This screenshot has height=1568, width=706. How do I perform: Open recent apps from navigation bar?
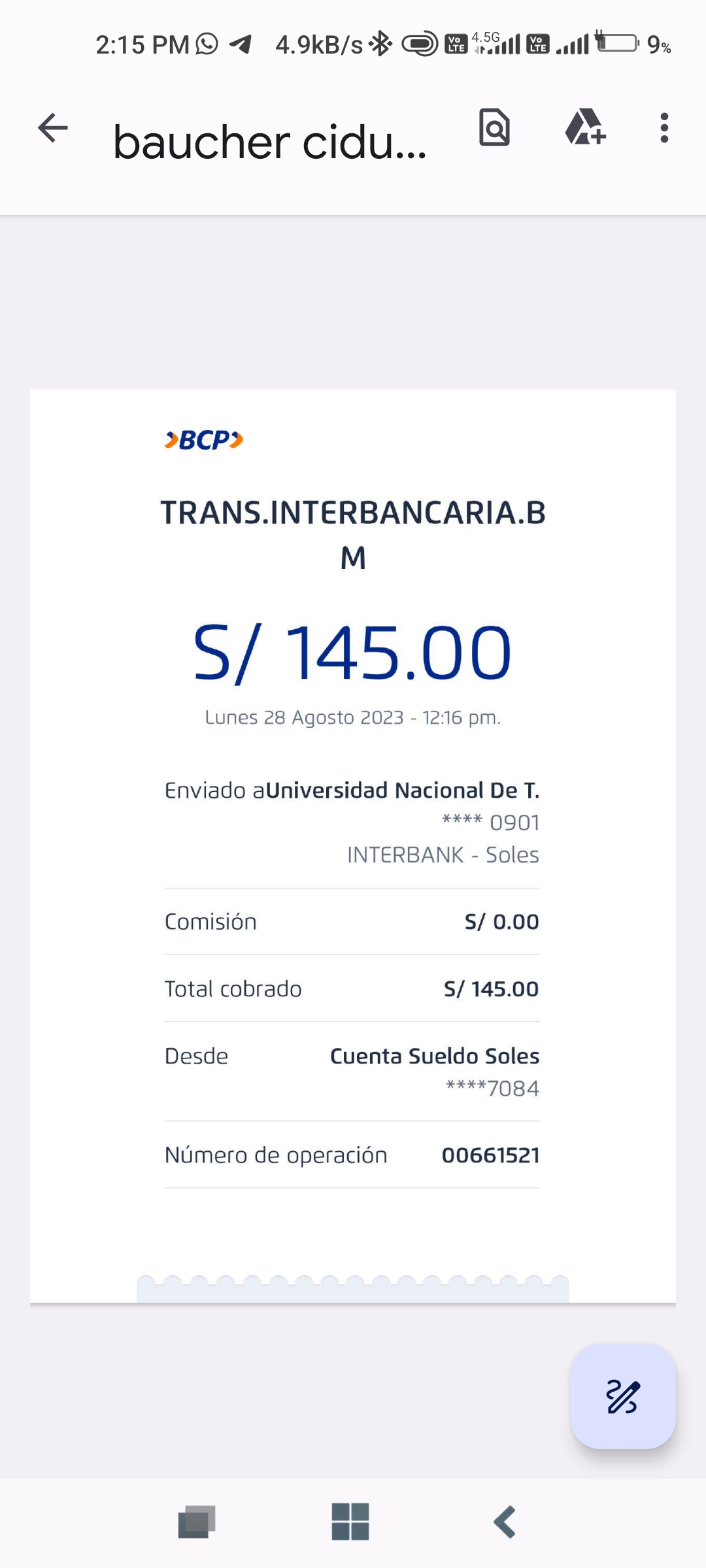tap(197, 1522)
